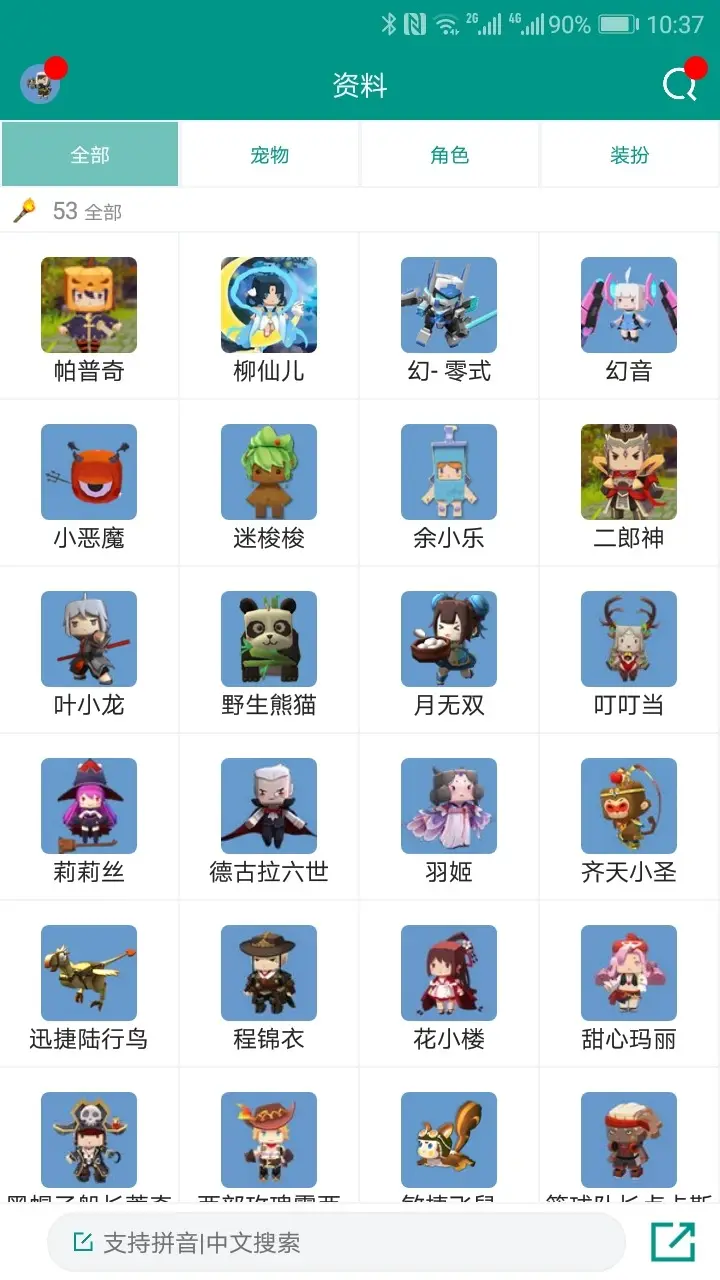Image resolution: width=720 pixels, height=1280 pixels.
Task: Open 二郎神 details
Action: pyautogui.click(x=629, y=483)
